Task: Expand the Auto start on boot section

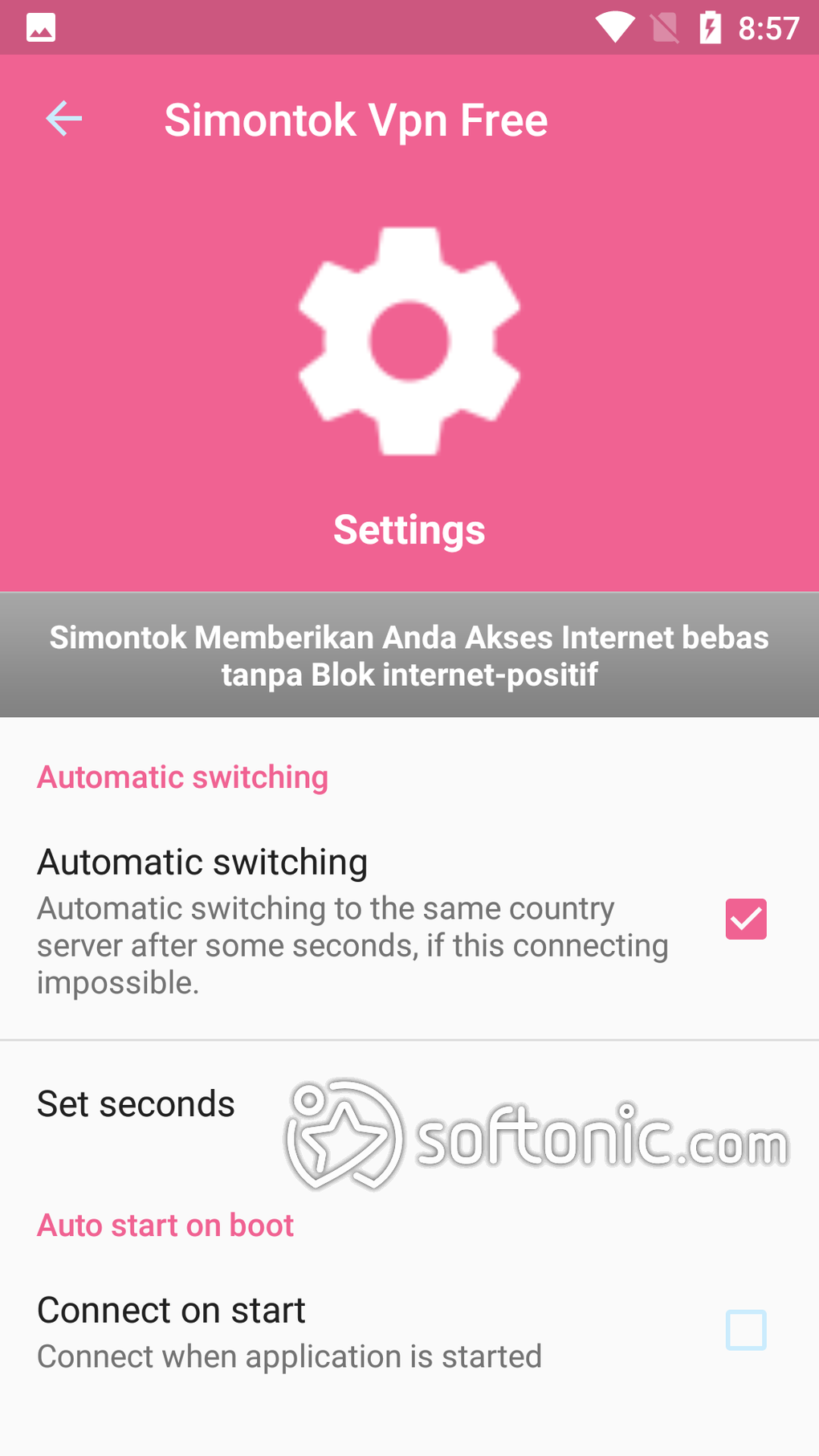Action: coord(165,1225)
